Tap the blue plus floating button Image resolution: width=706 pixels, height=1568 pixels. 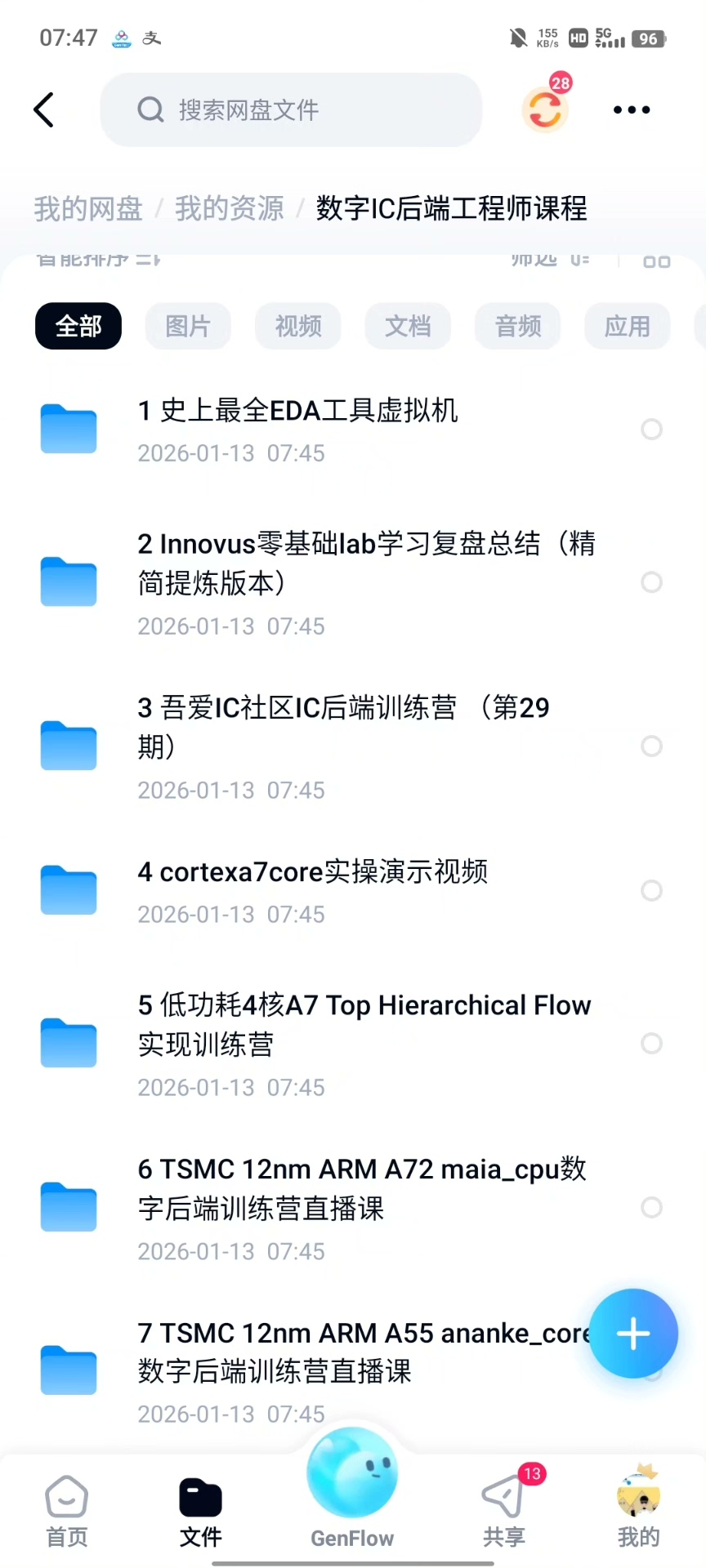click(633, 1334)
